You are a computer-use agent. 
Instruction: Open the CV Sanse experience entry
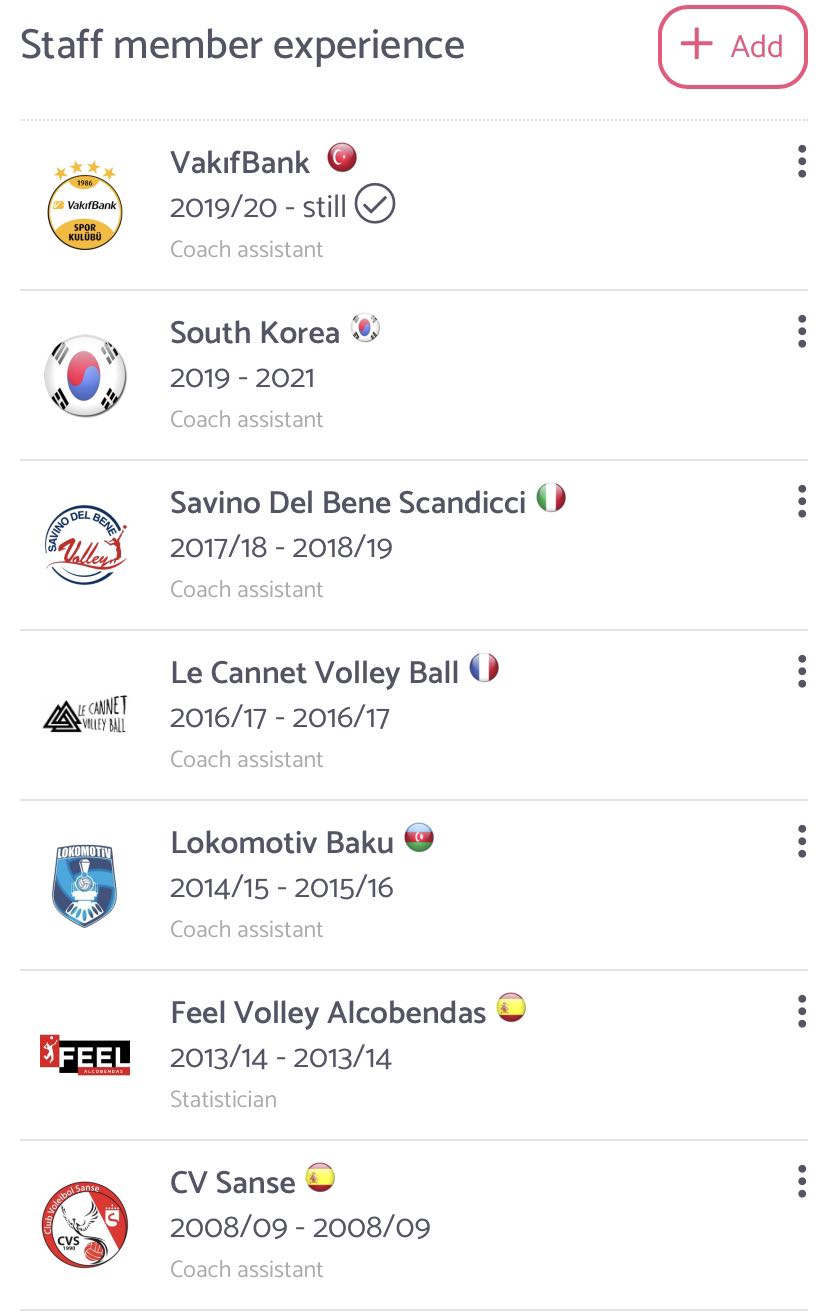233,1183
